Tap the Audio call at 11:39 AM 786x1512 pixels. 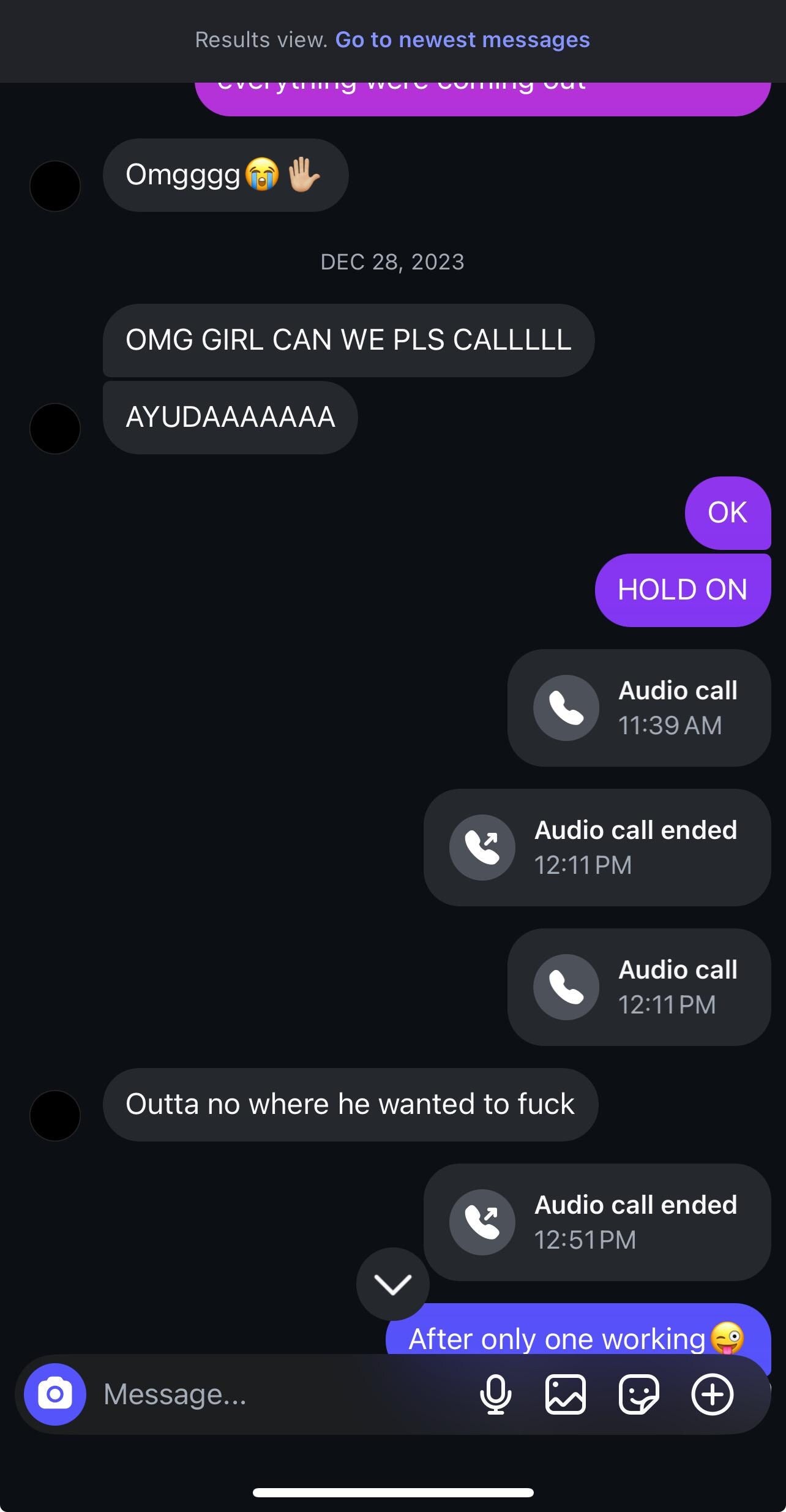pyautogui.click(x=638, y=707)
